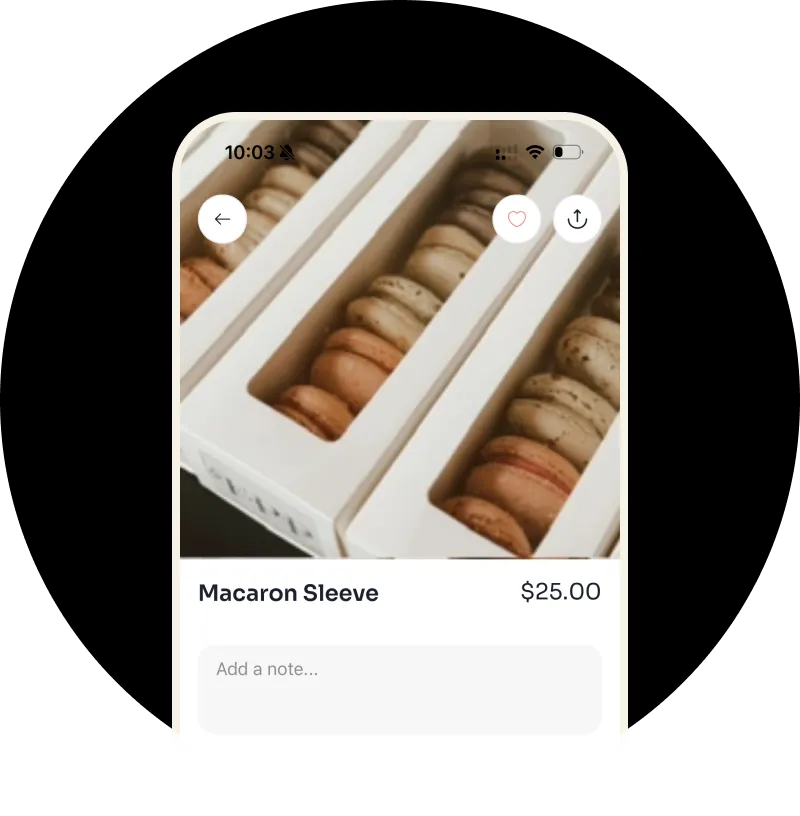Toggle favorite status on Macaron Sleeve
This screenshot has height=816, width=800.
coord(516,218)
